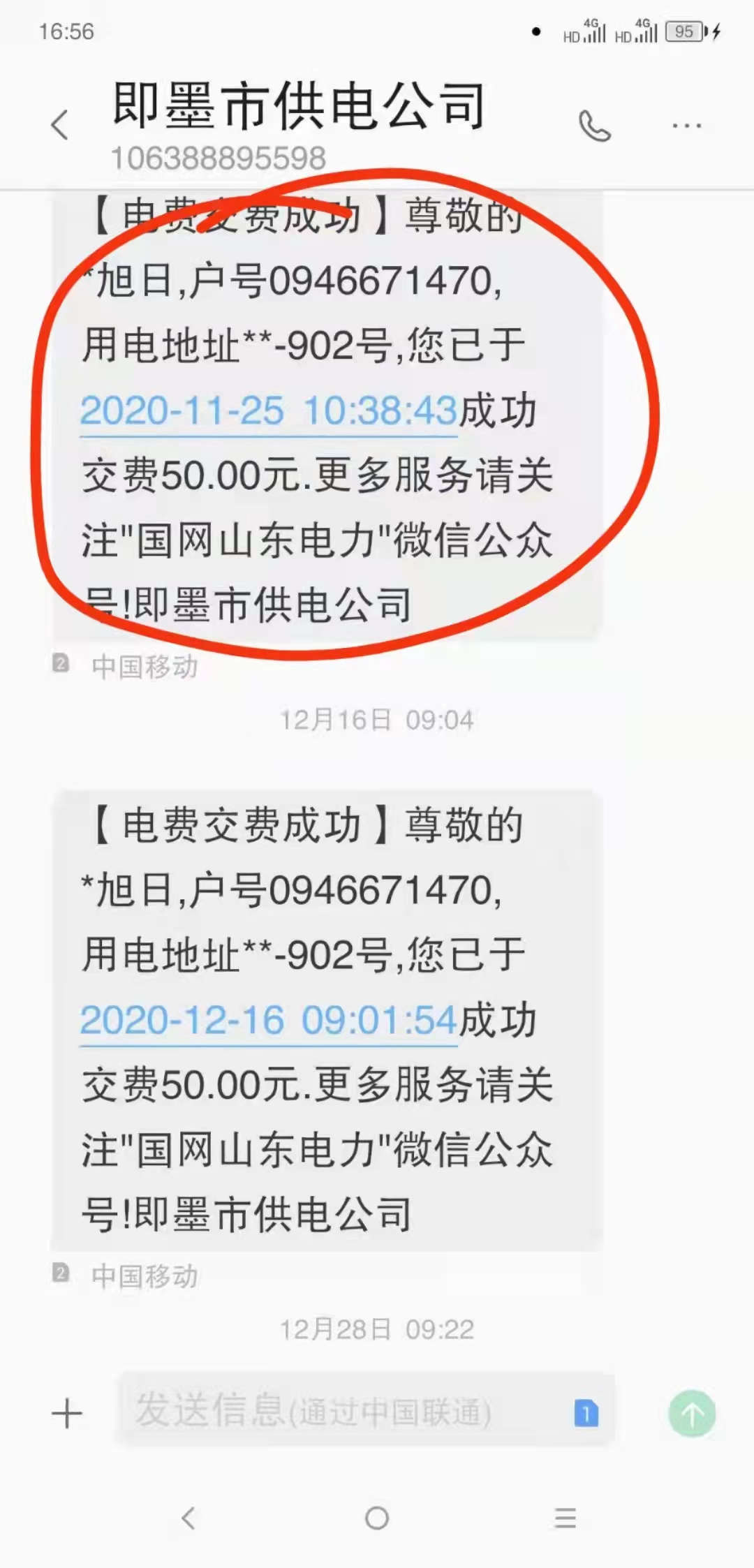Tap the 2020-12-16 09:01:54 date link
This screenshot has height=1568, width=754.
coord(269,1020)
